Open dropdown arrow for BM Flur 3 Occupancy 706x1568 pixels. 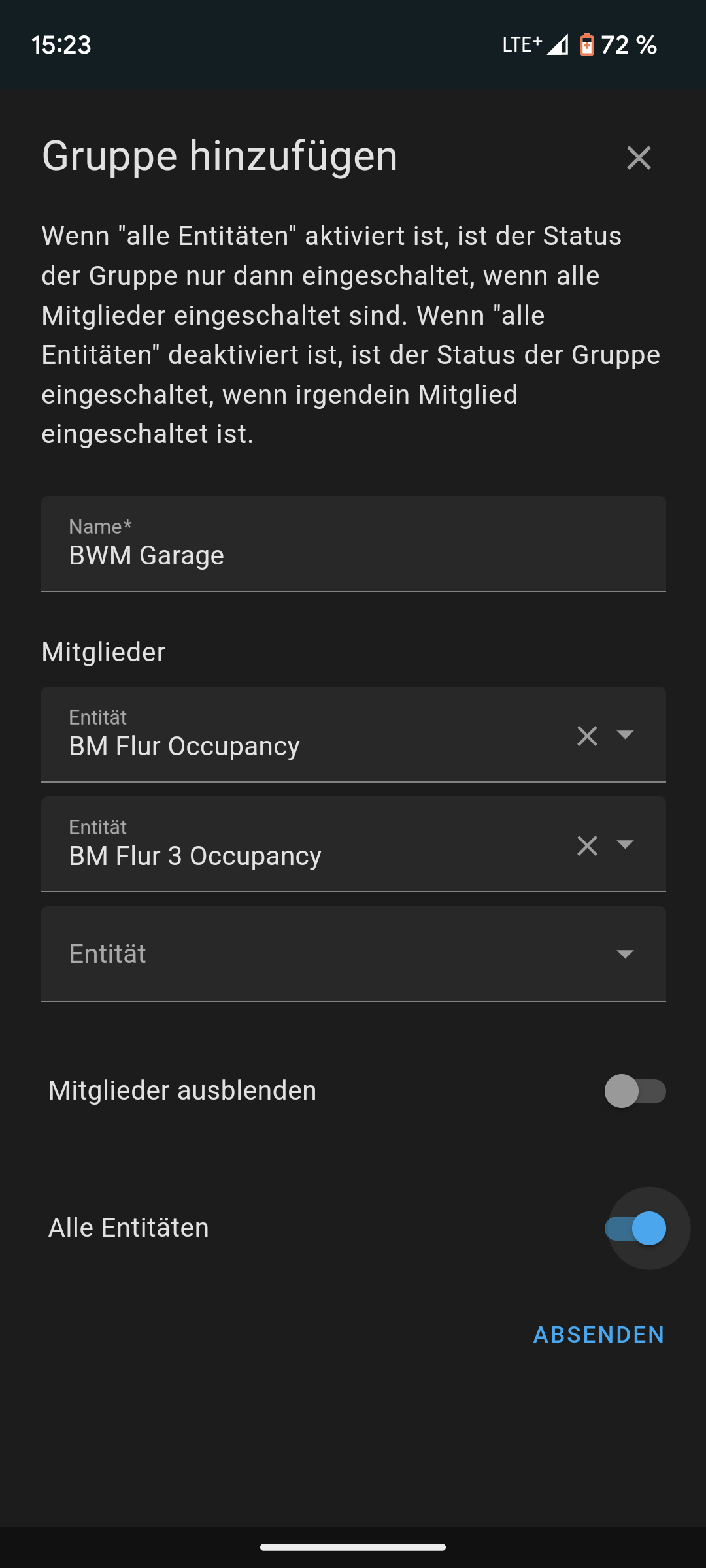click(626, 845)
